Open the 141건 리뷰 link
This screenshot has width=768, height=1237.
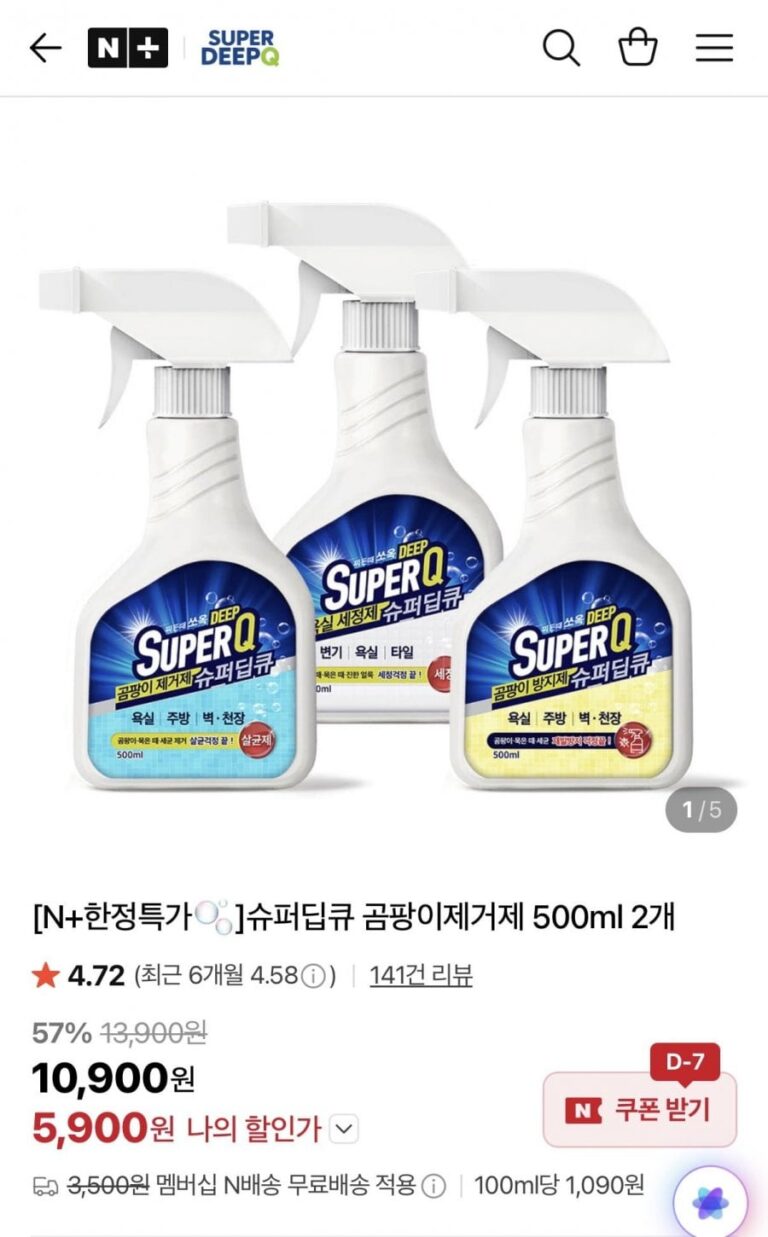coord(420,976)
